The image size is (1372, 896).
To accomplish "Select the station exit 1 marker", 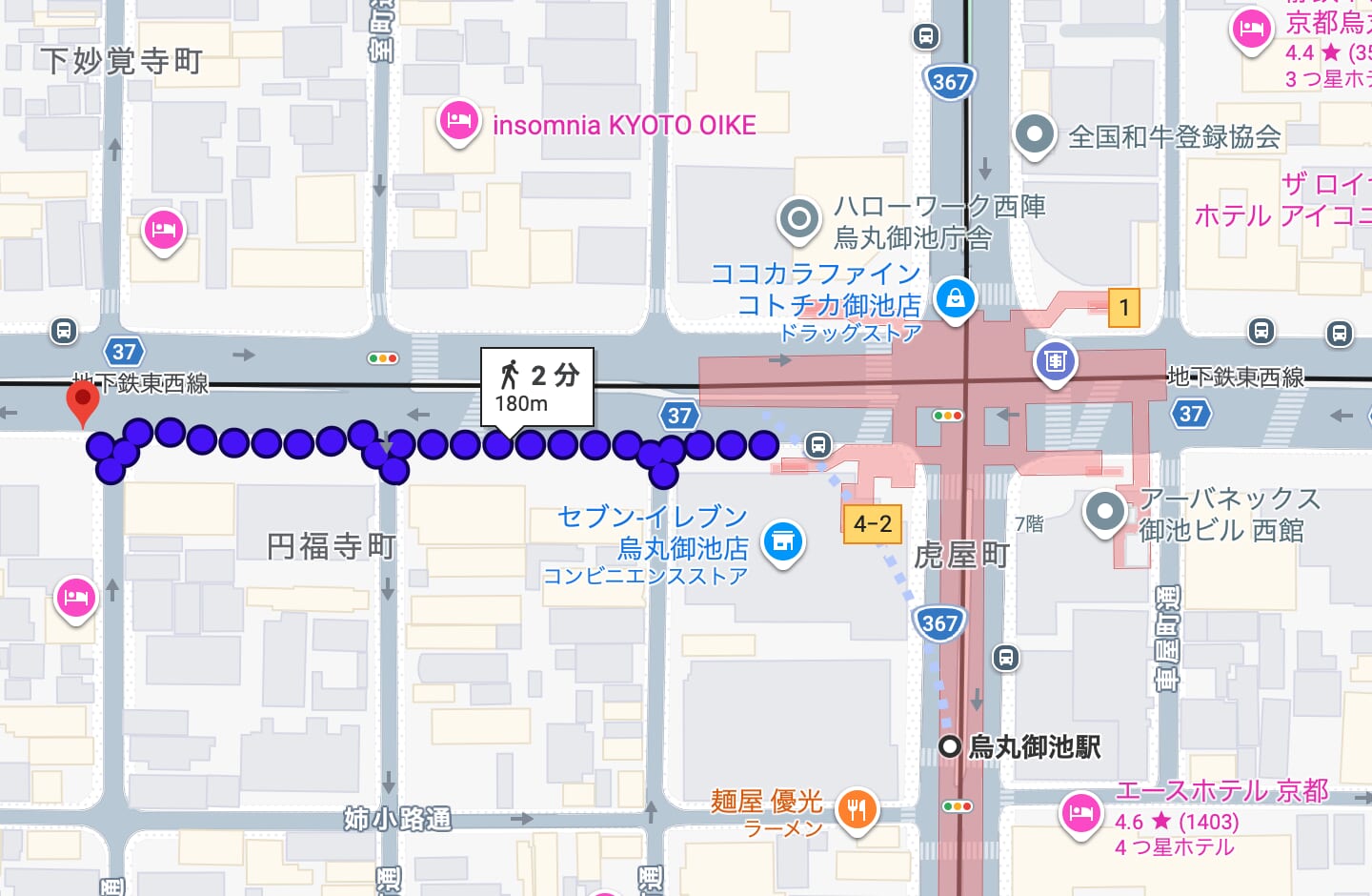I will (x=1123, y=307).
